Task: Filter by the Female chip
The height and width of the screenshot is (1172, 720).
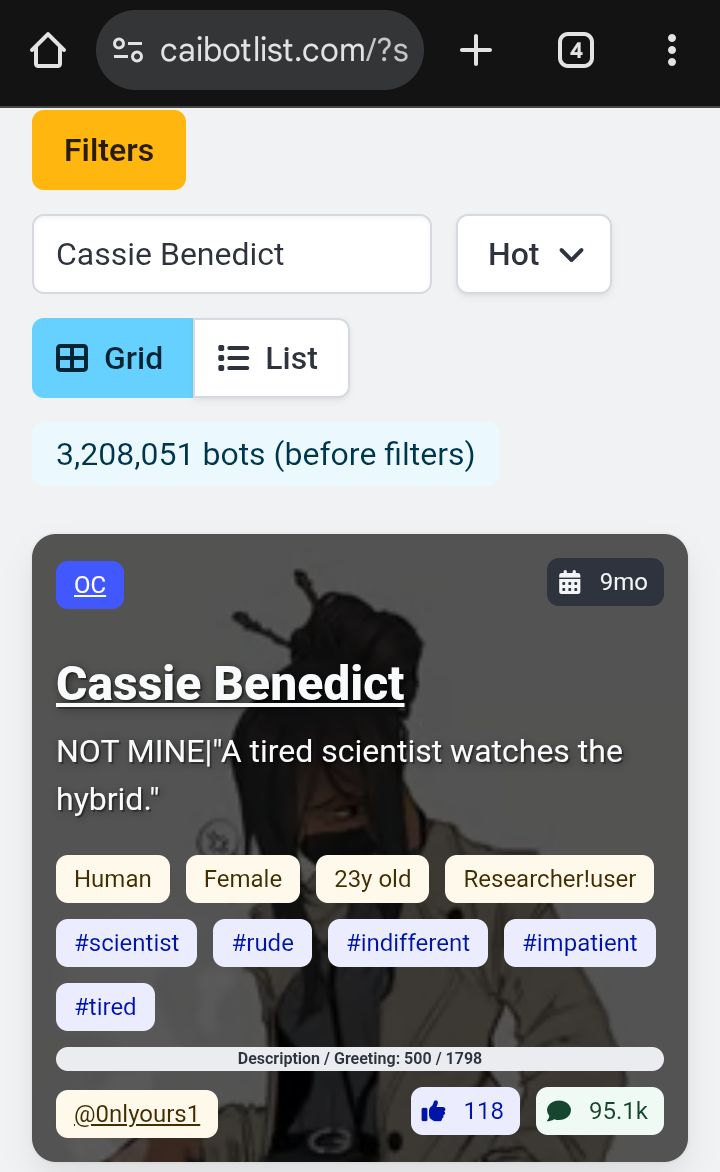Action: [243, 879]
